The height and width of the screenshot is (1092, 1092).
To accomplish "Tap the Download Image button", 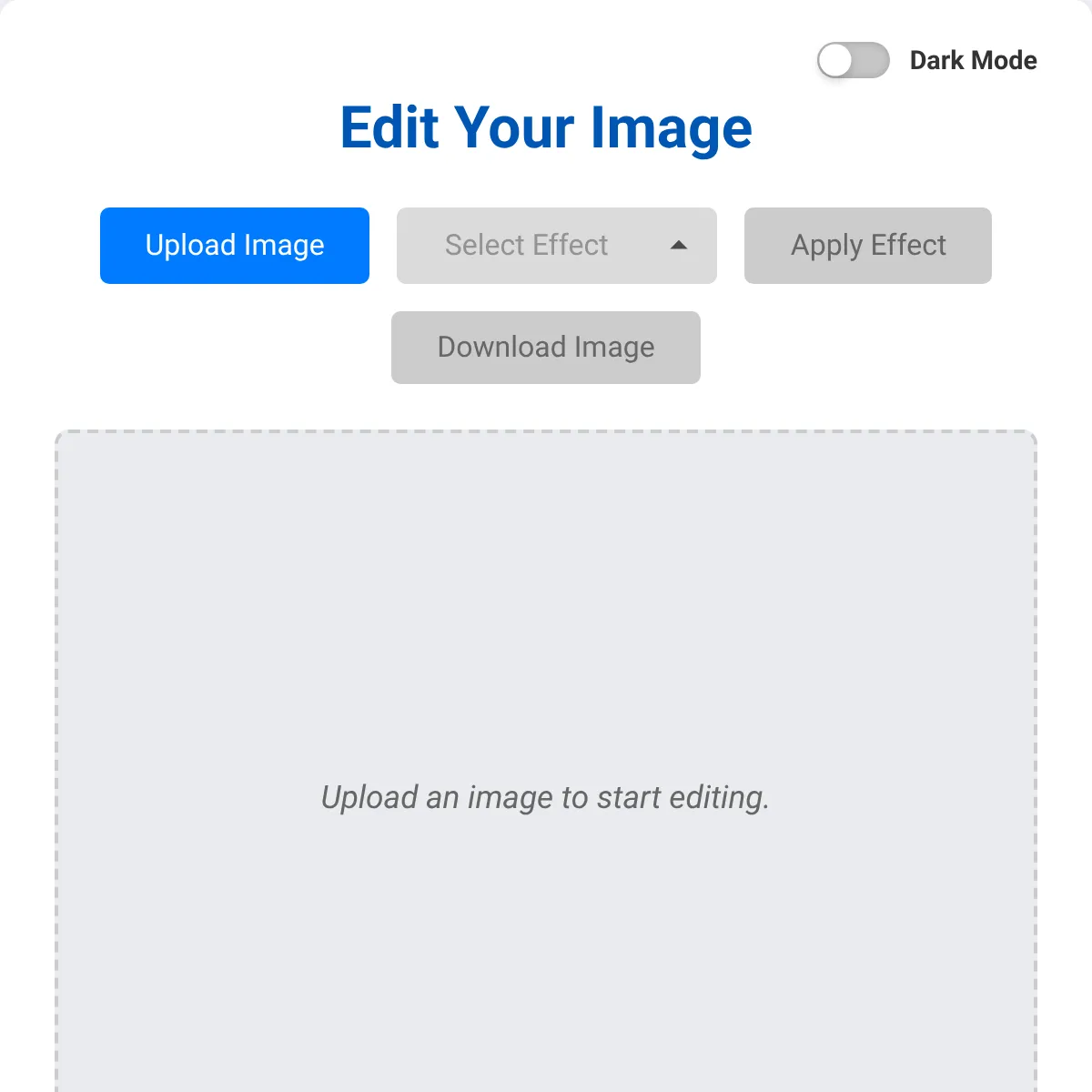I will pyautogui.click(x=546, y=348).
